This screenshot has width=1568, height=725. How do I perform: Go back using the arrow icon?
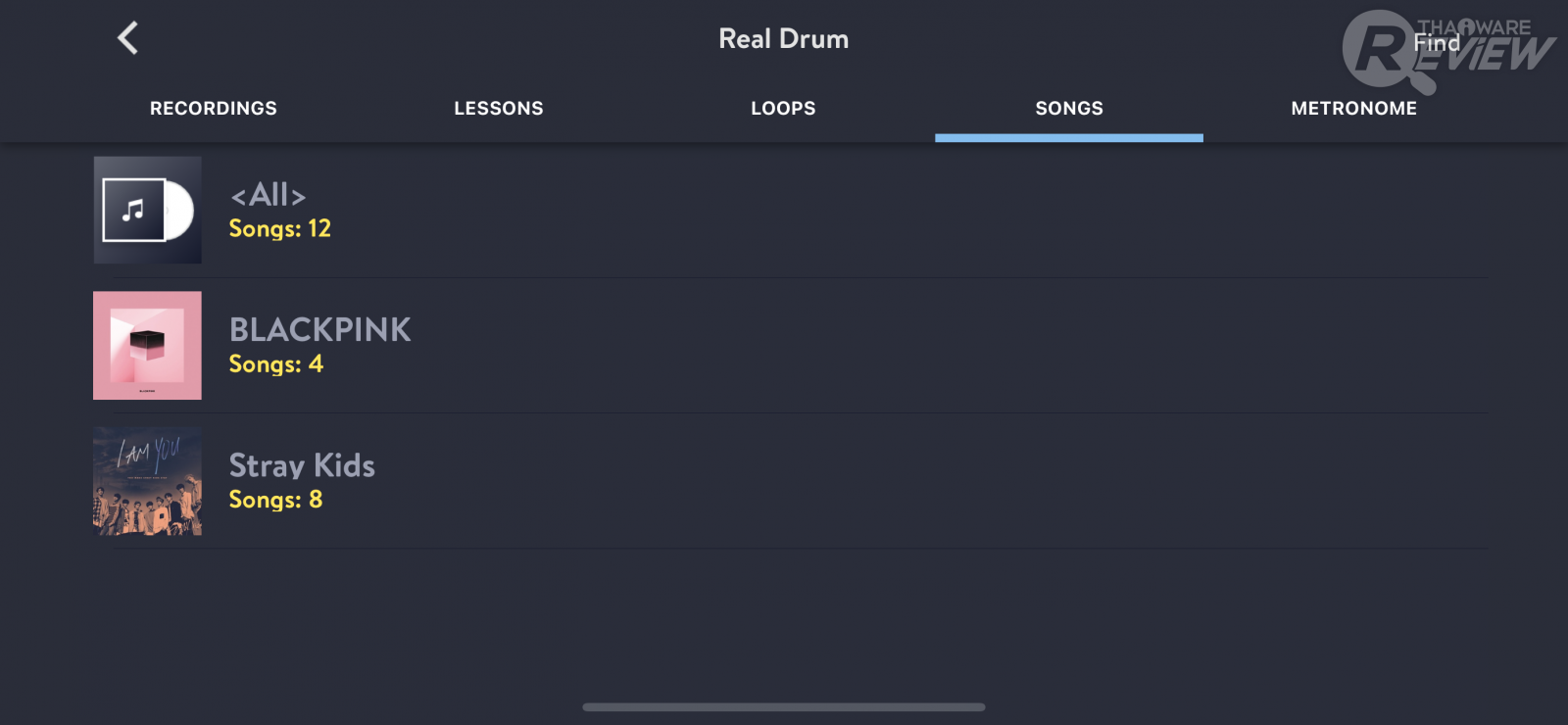(x=127, y=39)
